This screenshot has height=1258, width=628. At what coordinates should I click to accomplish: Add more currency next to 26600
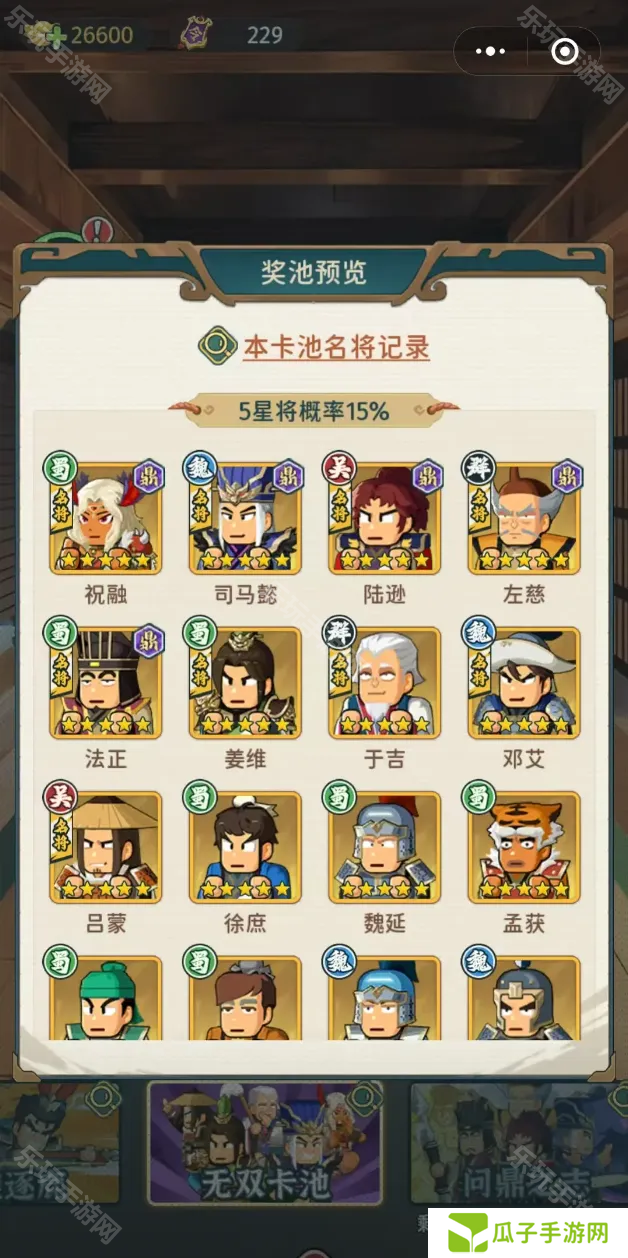pyautogui.click(x=55, y=37)
